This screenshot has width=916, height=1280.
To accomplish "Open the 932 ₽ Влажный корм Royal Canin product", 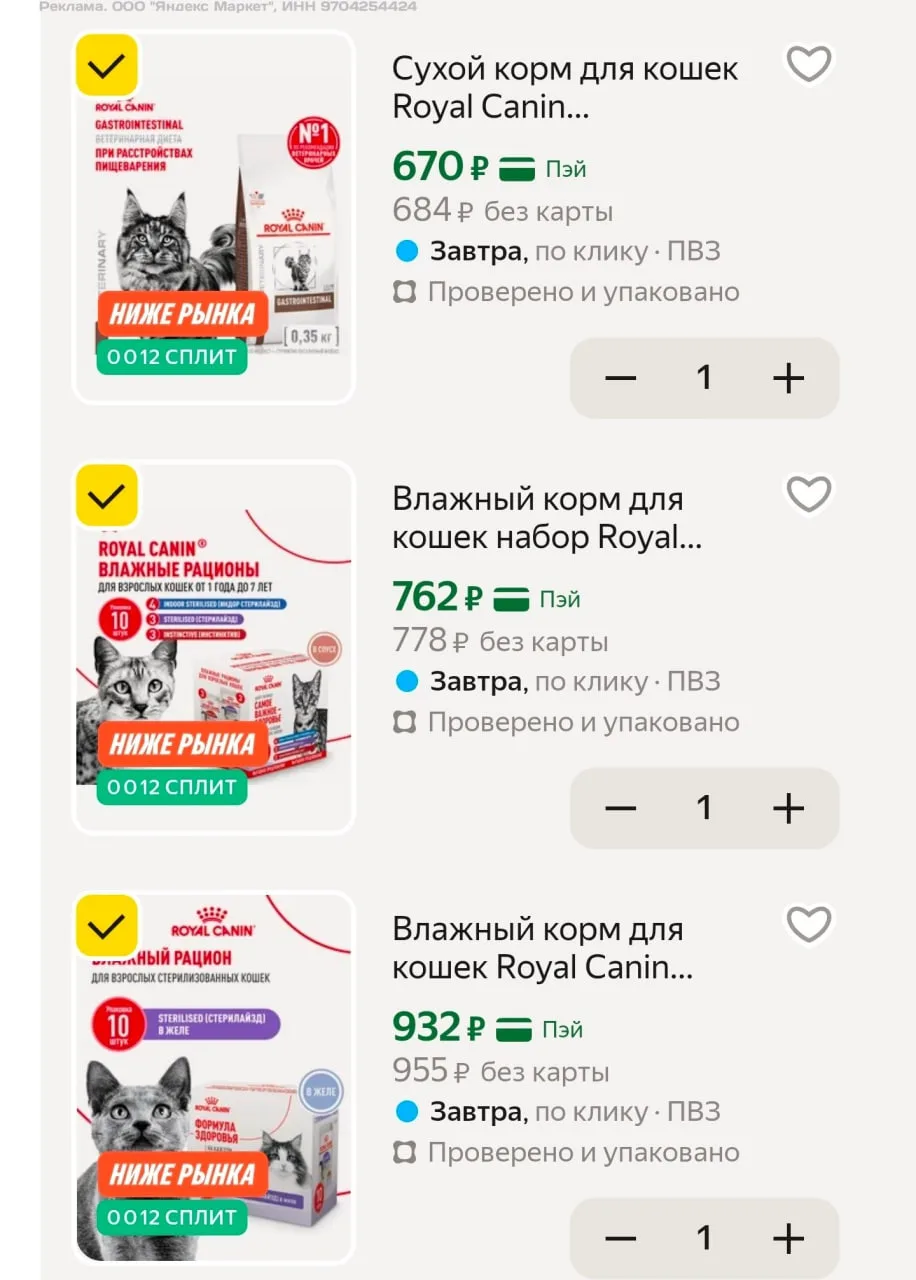I will click(x=542, y=948).
